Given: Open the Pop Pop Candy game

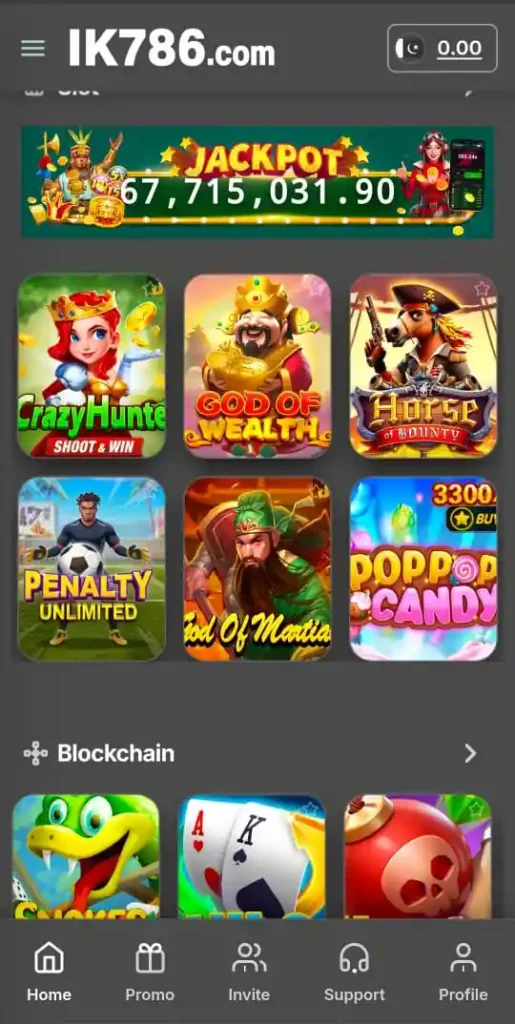Looking at the screenshot, I should pos(423,569).
